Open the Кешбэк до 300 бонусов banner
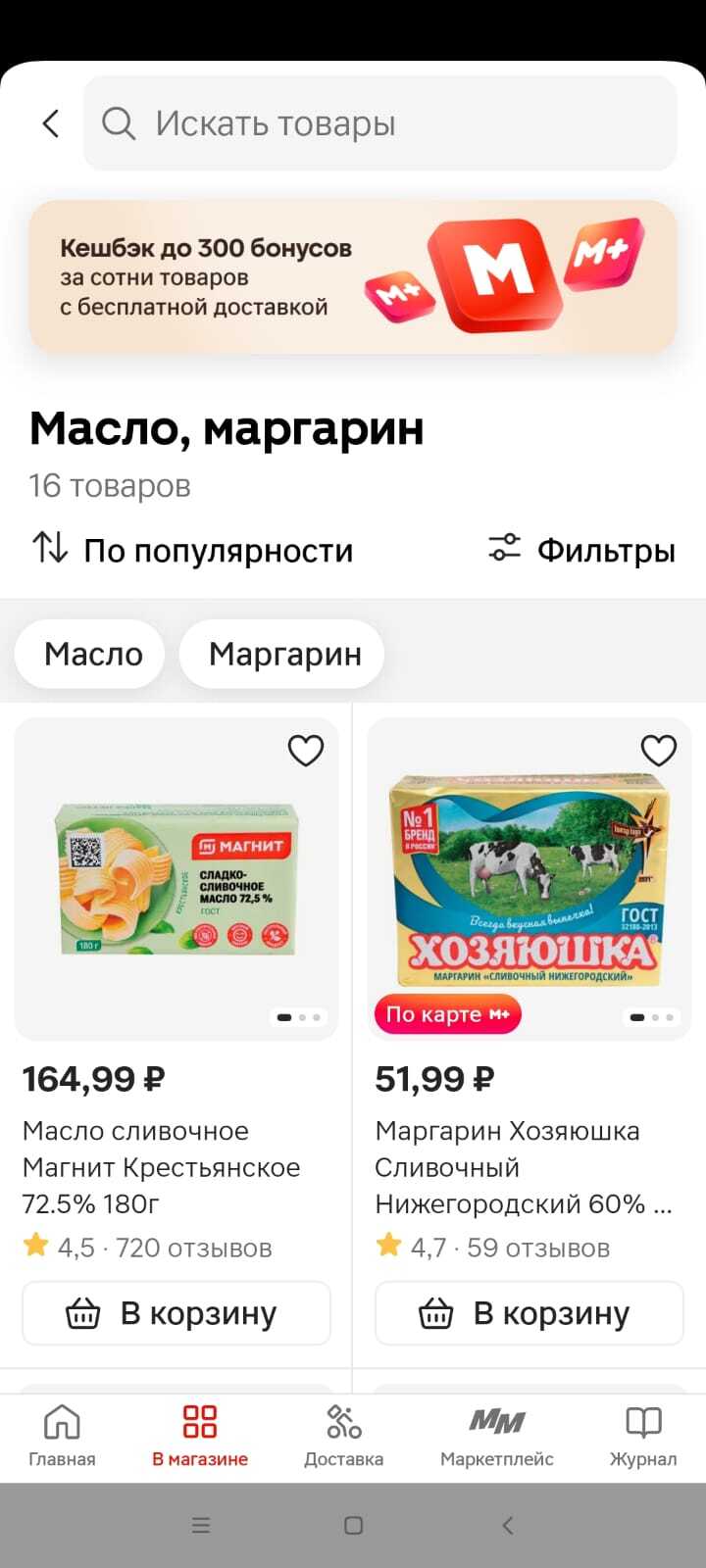The height and width of the screenshot is (1568, 706). point(352,277)
